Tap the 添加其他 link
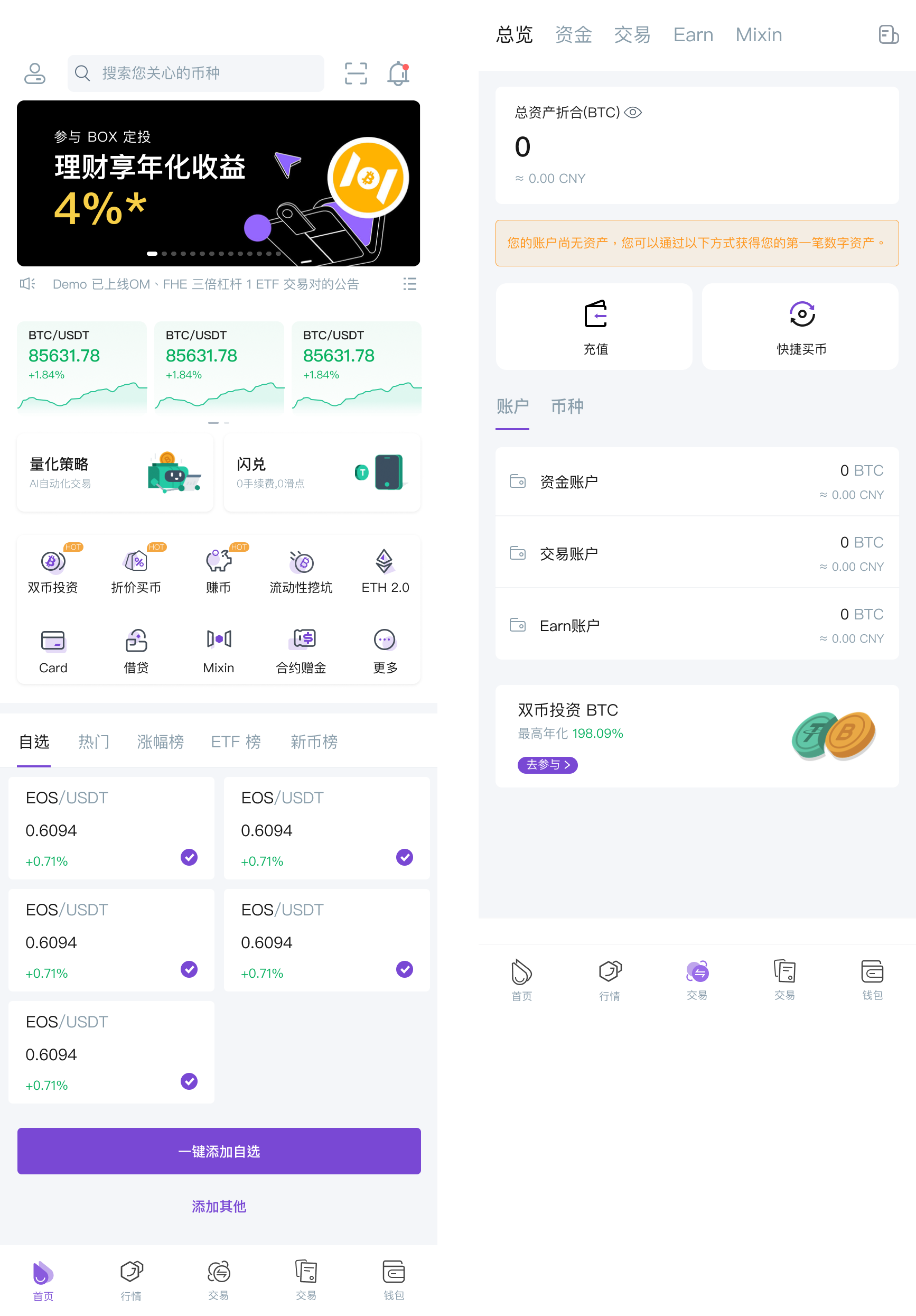This screenshot has height=1316, width=916. [219, 1207]
